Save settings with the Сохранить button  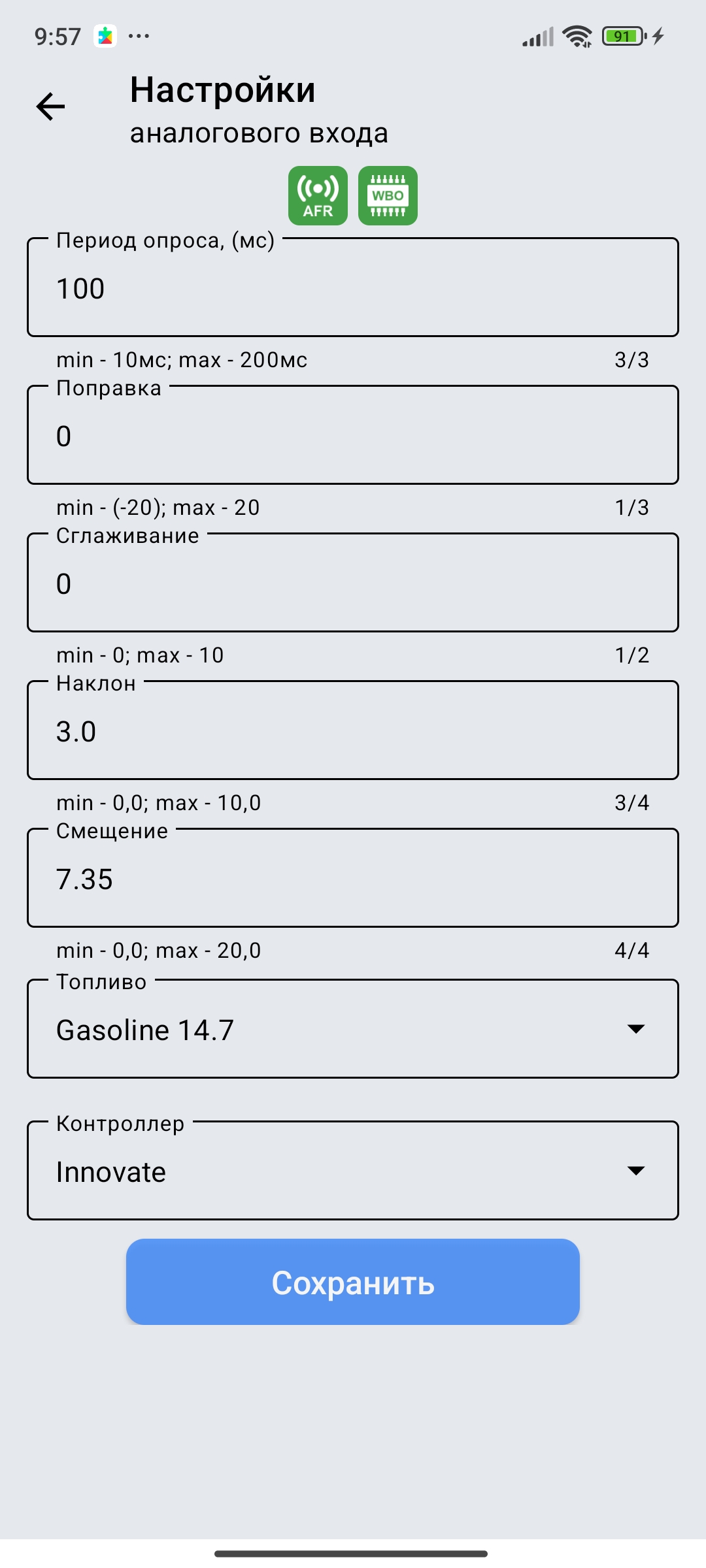pyautogui.click(x=353, y=1282)
